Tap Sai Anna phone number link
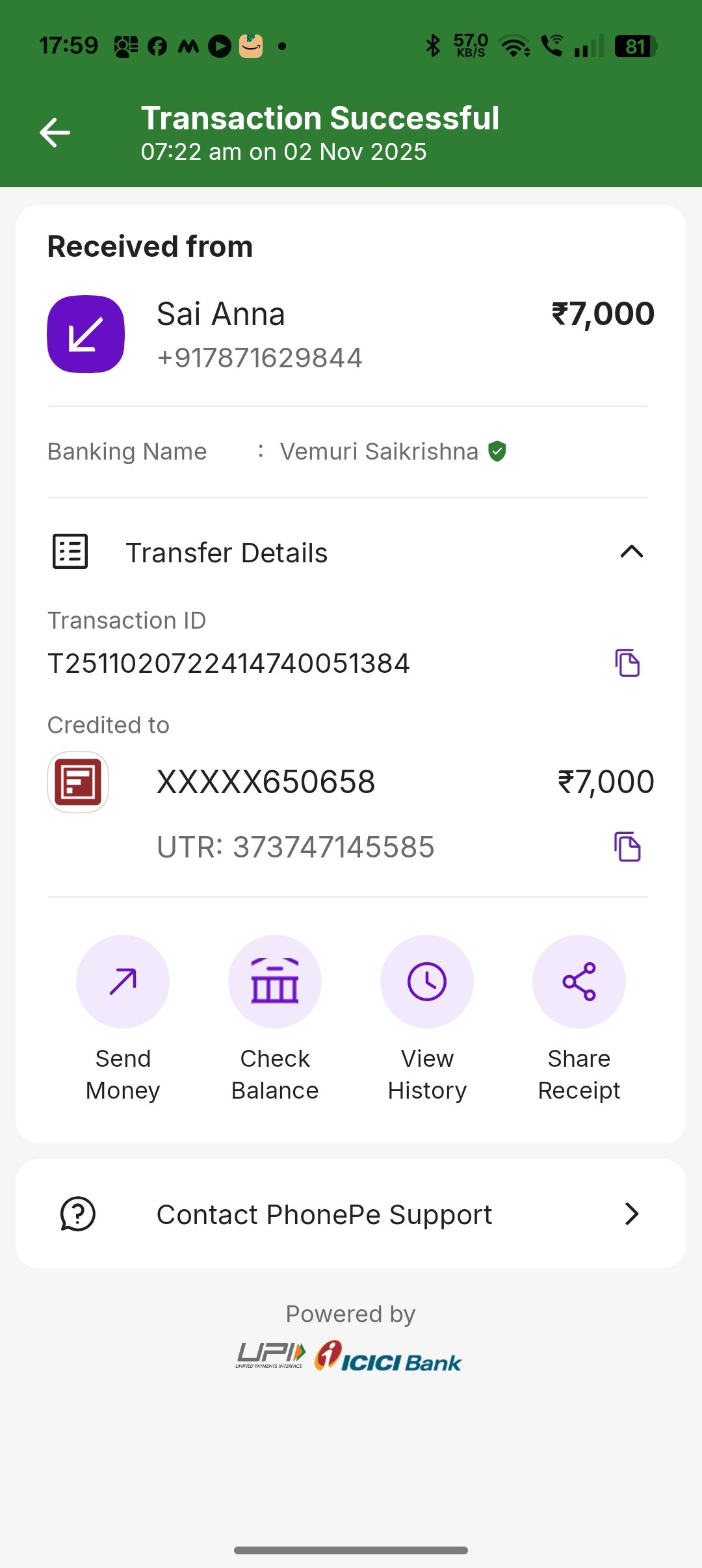Screen dimensions: 702x1568 [x=260, y=357]
